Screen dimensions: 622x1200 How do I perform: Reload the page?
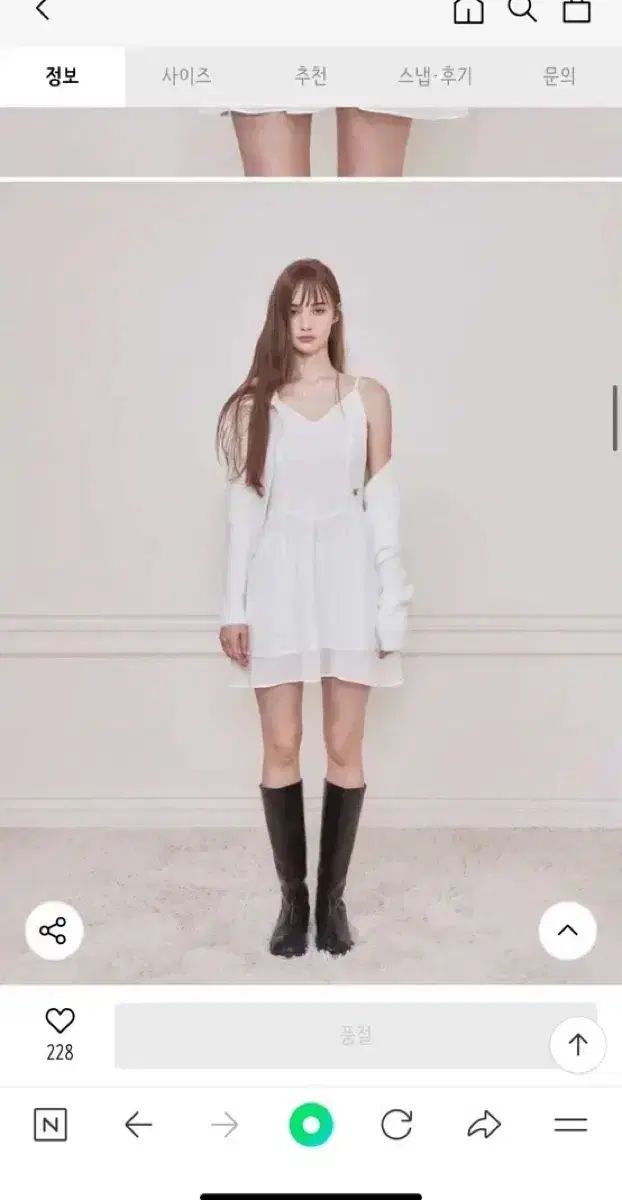[x=397, y=1126]
